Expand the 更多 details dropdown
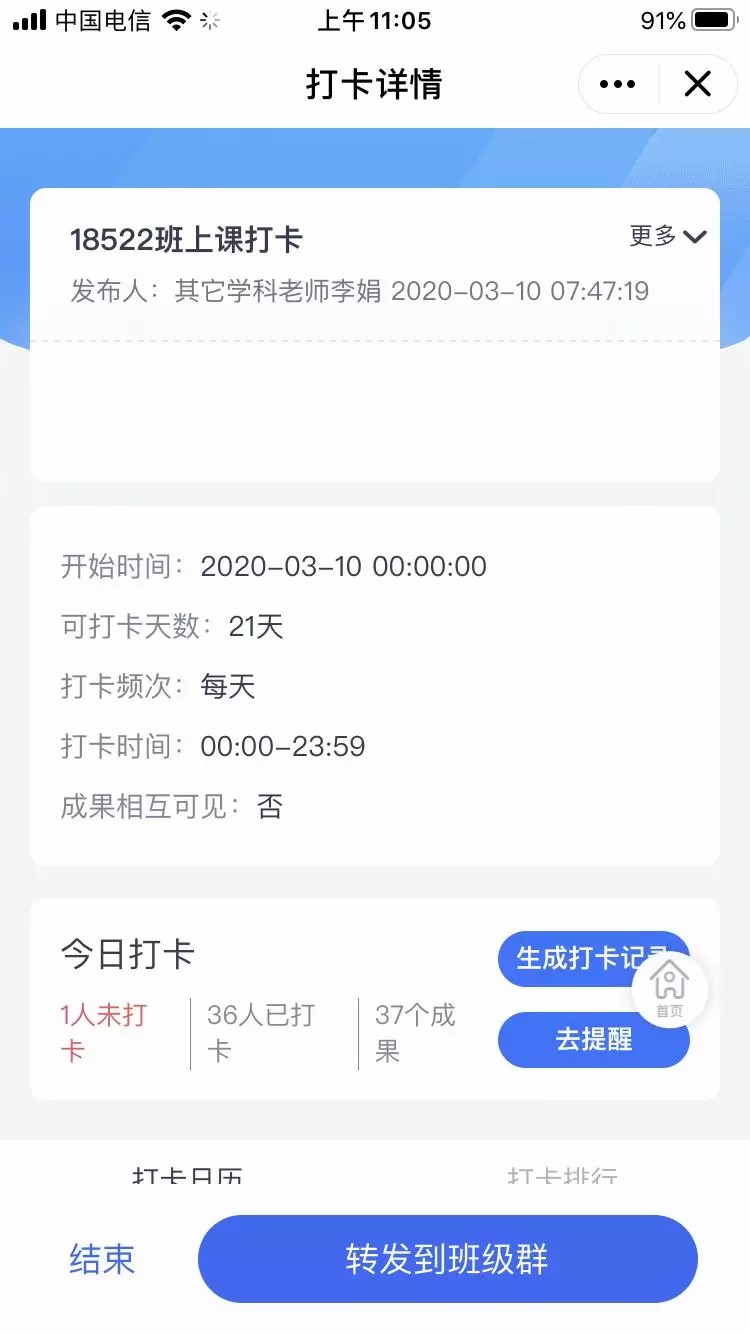750x1334 pixels. coord(668,236)
